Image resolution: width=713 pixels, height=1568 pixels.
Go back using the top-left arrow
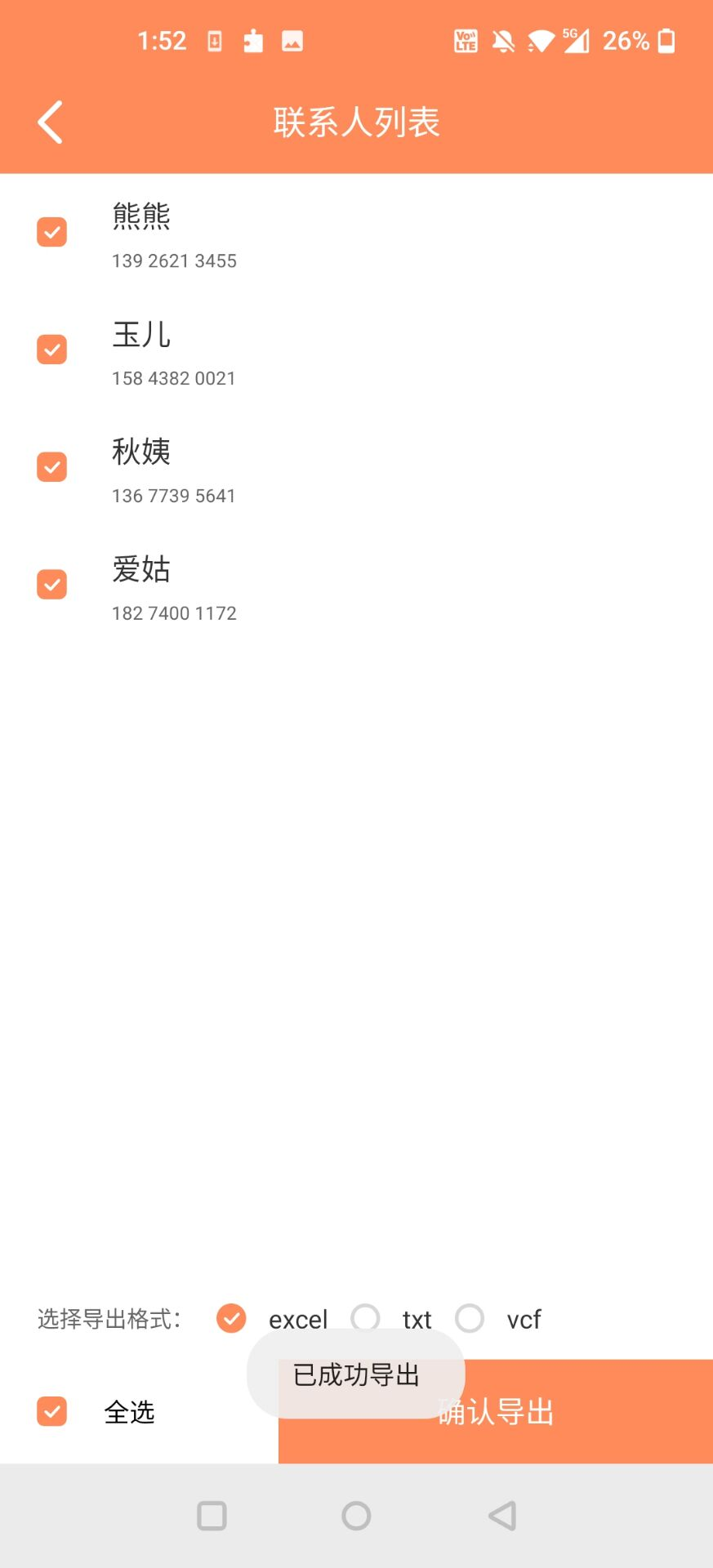click(x=51, y=122)
